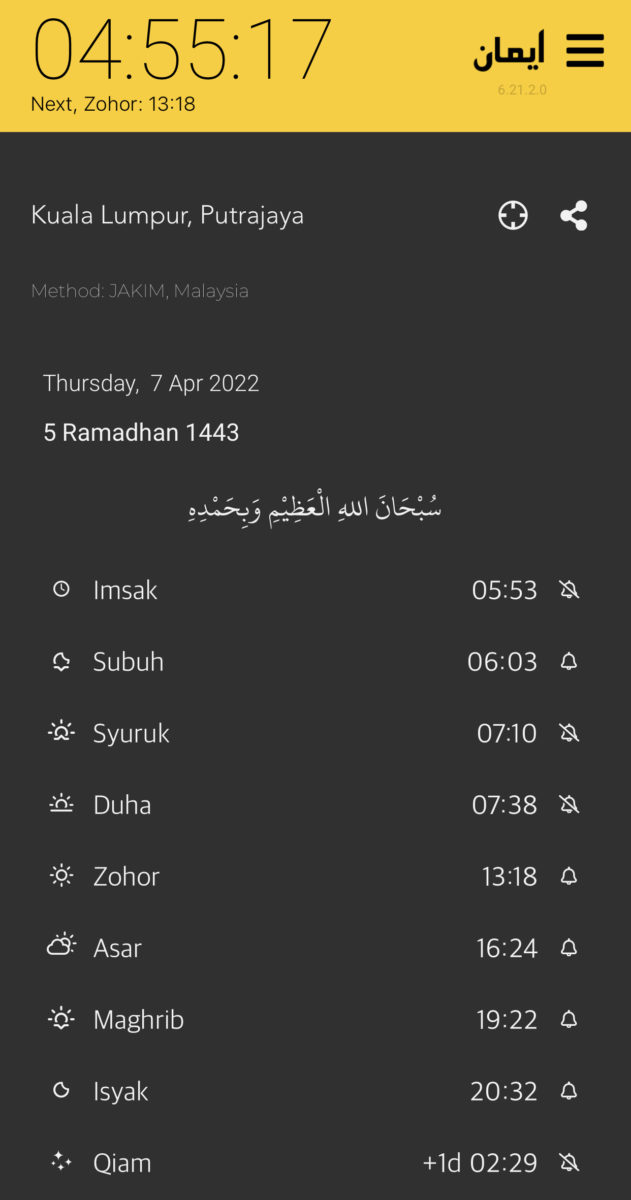
Task: Share the prayer times
Action: [x=574, y=215]
